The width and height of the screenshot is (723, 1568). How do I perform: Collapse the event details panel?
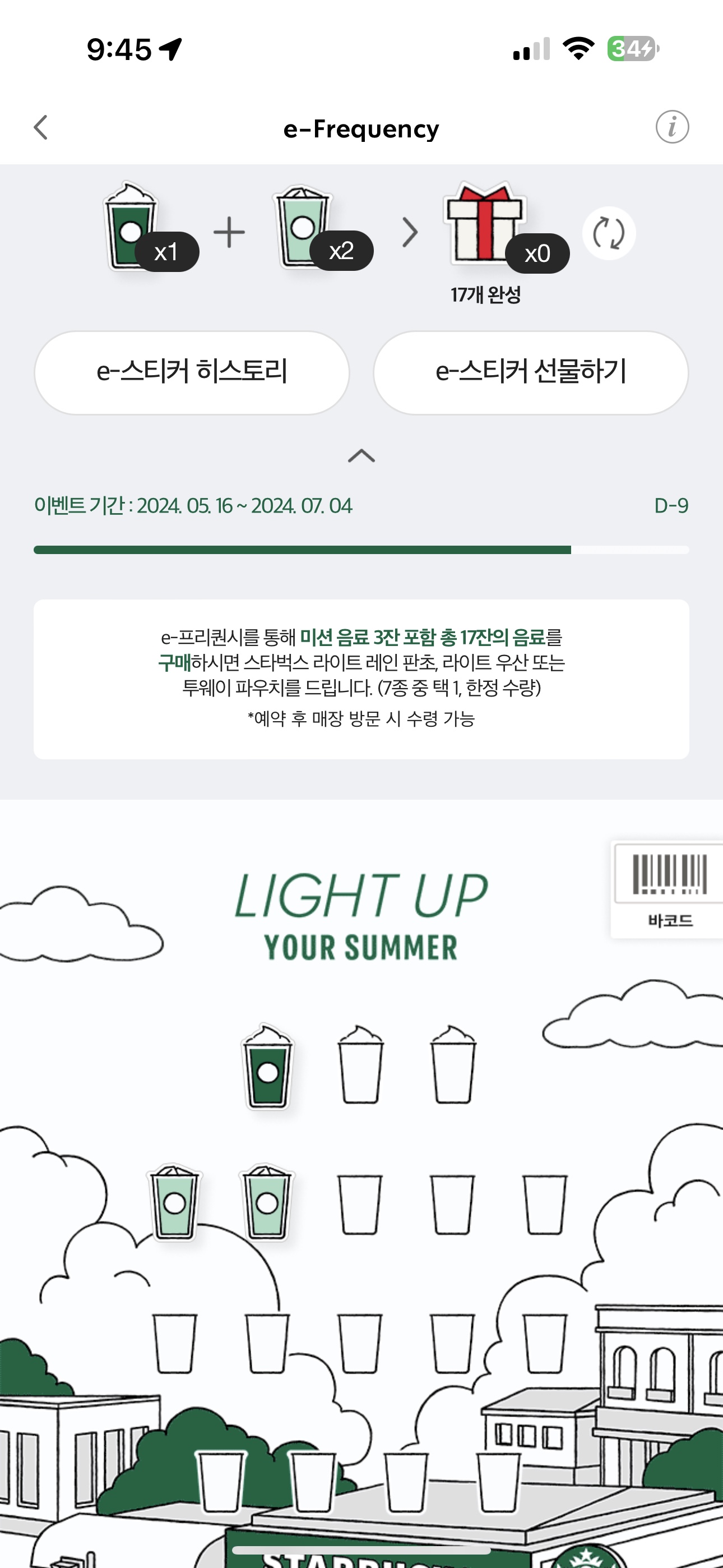pos(361,456)
